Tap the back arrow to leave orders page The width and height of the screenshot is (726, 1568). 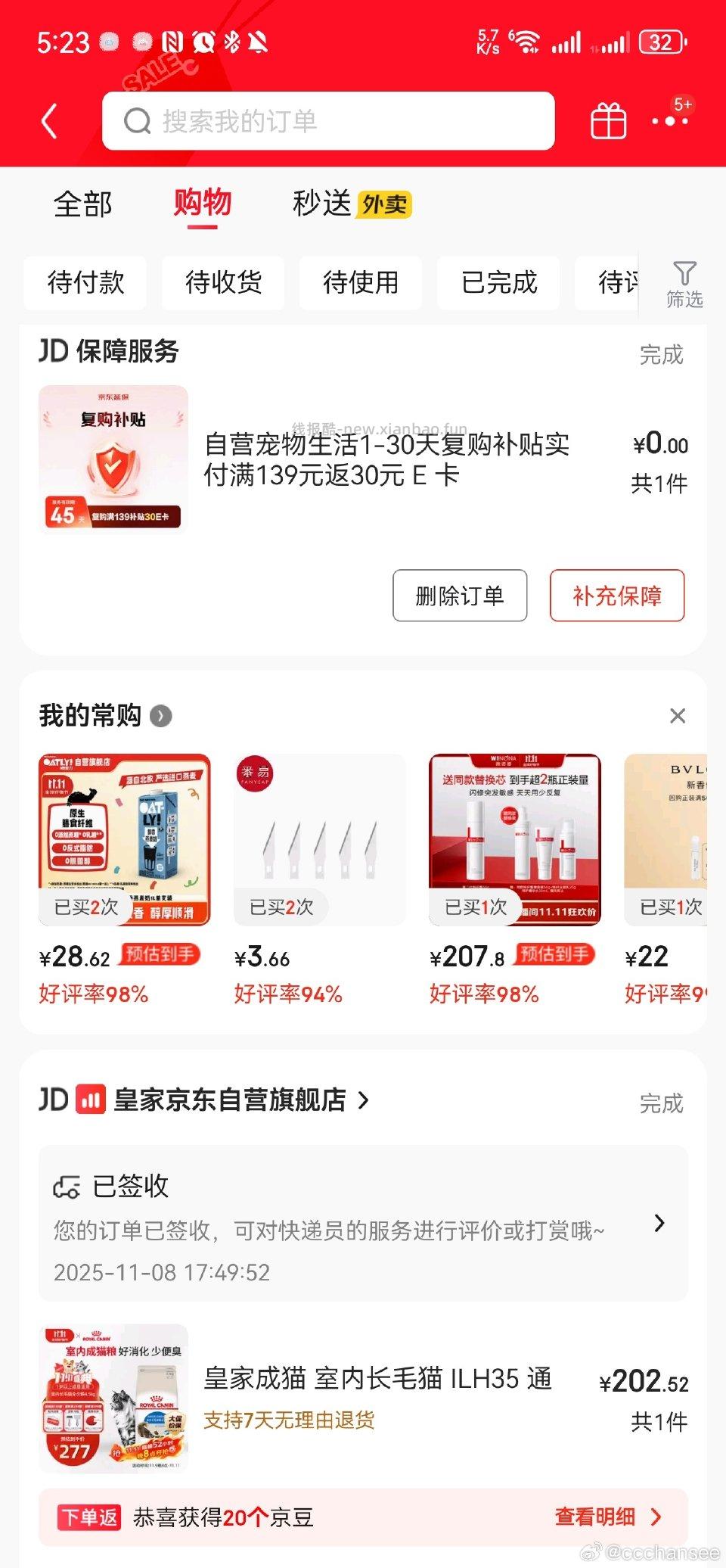click(x=48, y=121)
